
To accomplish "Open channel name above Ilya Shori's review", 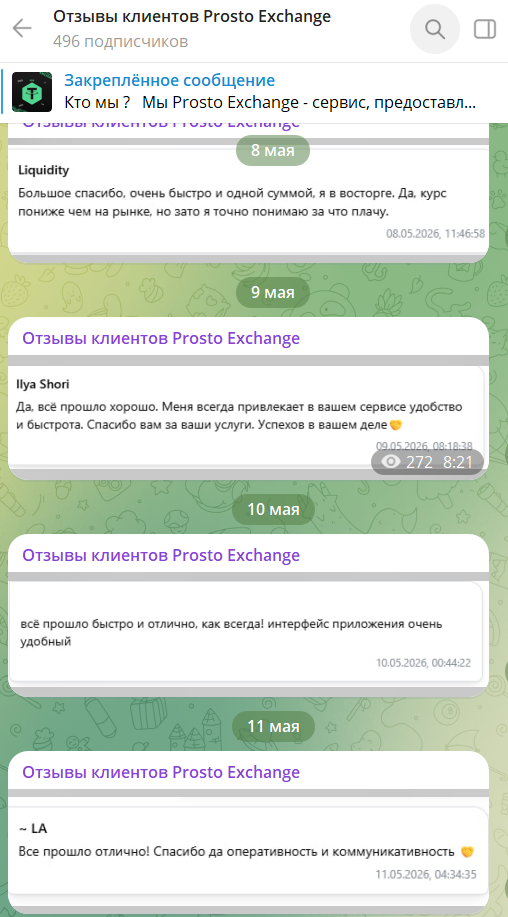I will click(161, 338).
